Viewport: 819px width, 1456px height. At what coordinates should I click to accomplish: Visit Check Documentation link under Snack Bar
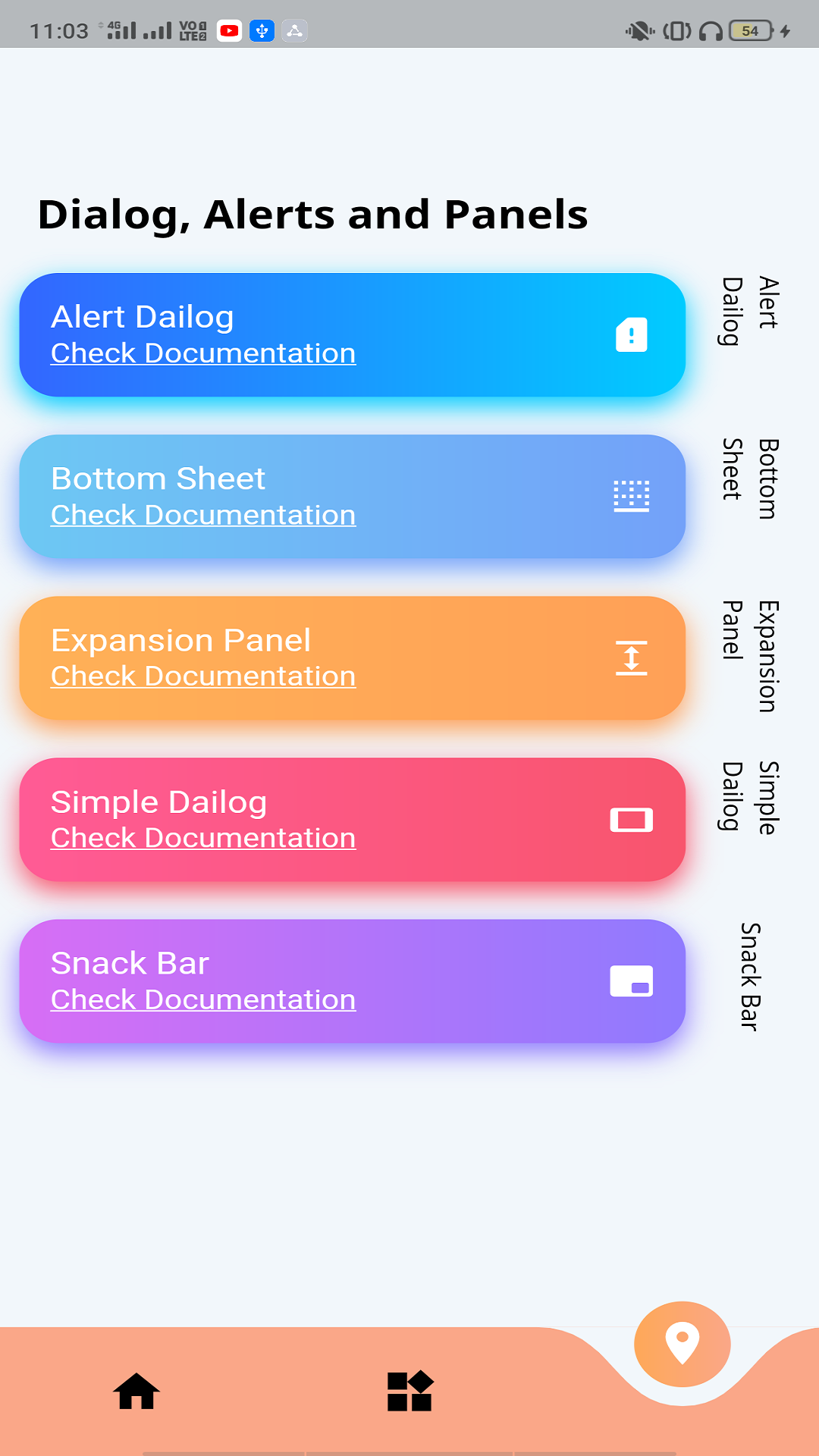click(203, 999)
